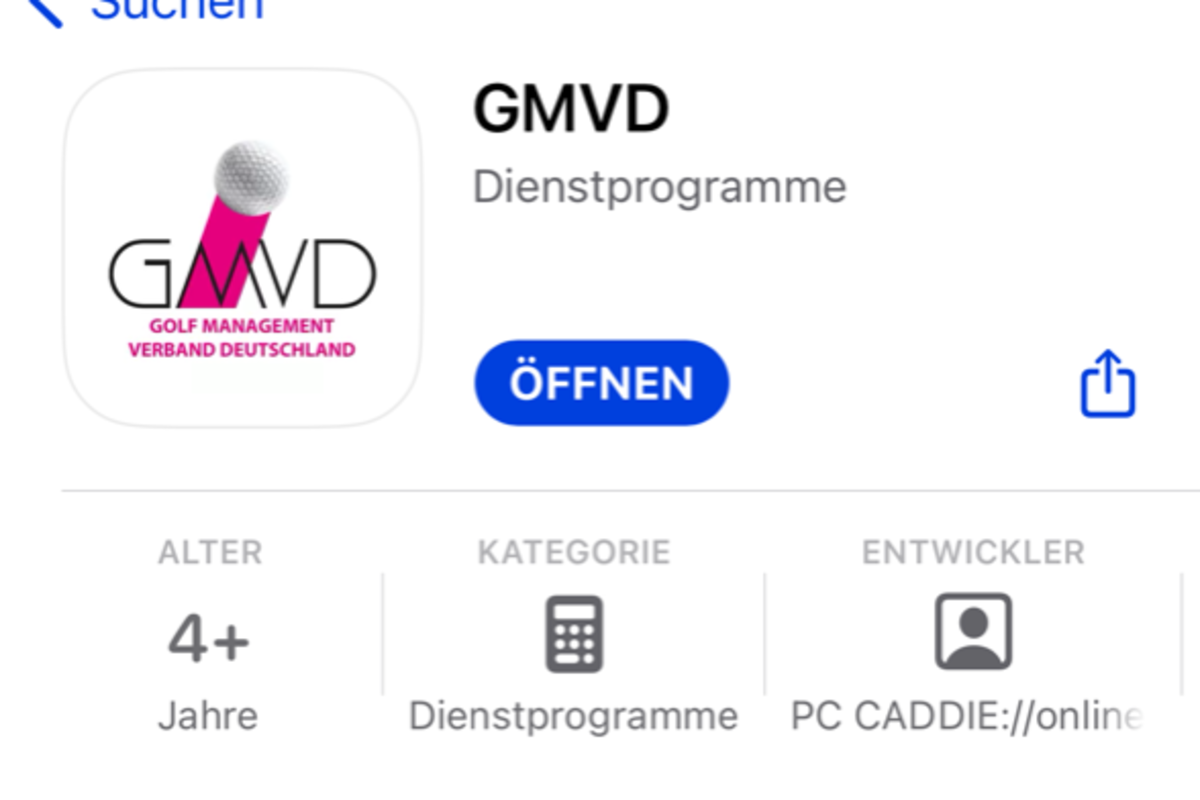Tap the ÖFFNEN button
The image size is (1200, 800).
click(x=601, y=384)
